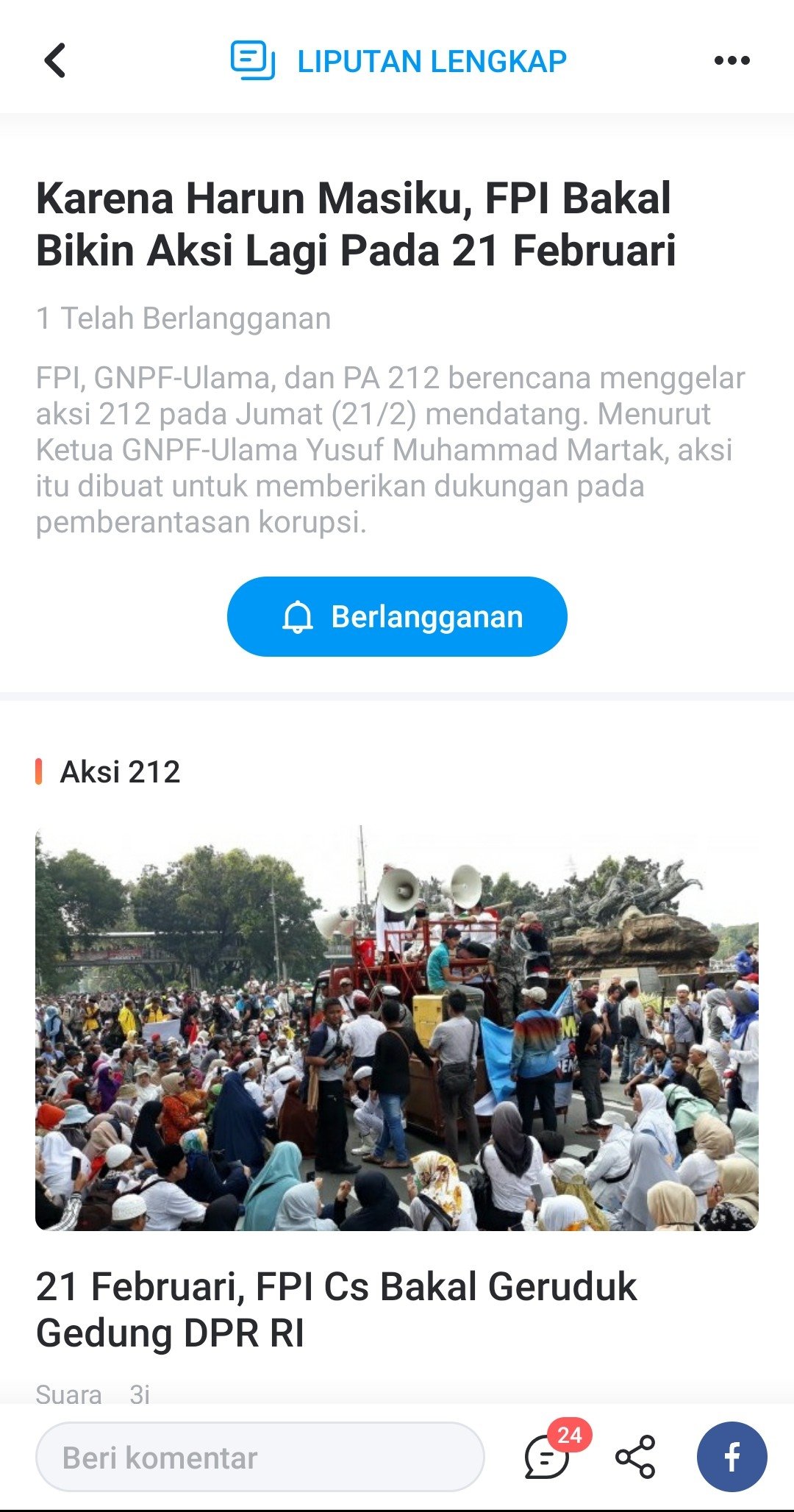Tap the Beri komentar field

coord(260,1457)
